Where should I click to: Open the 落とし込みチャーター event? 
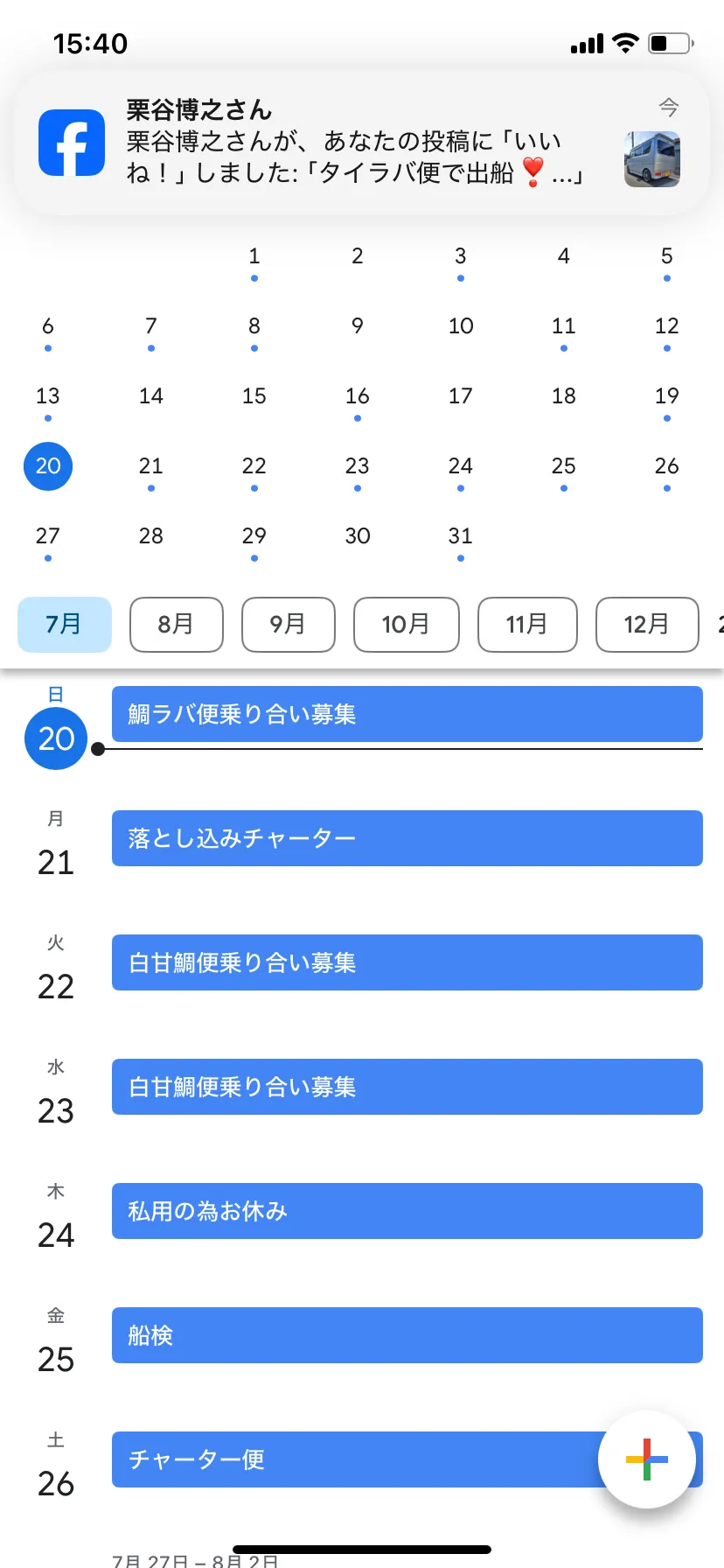click(x=407, y=838)
